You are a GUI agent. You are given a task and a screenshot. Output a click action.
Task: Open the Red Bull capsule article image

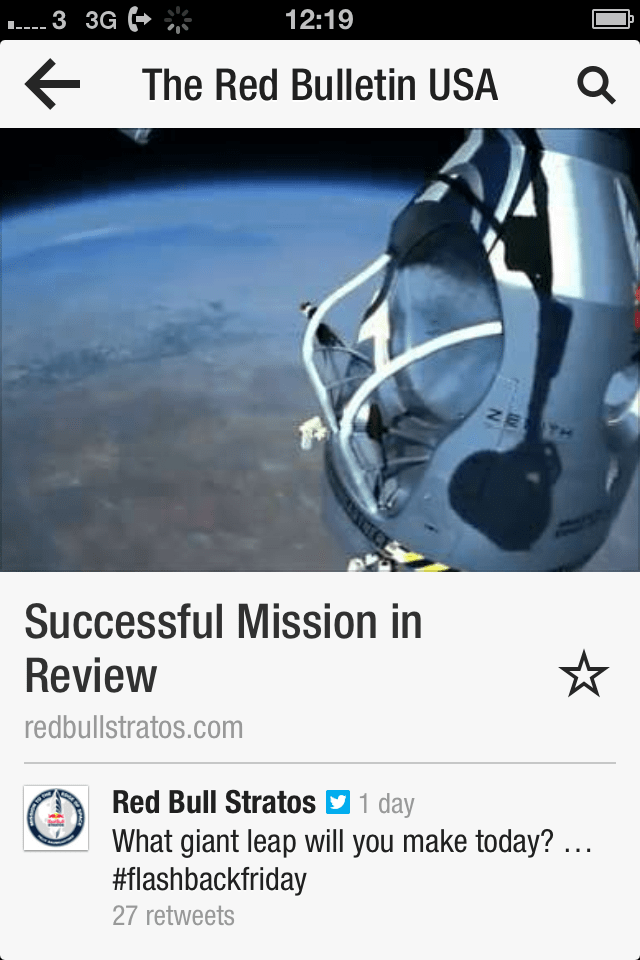[x=320, y=350]
